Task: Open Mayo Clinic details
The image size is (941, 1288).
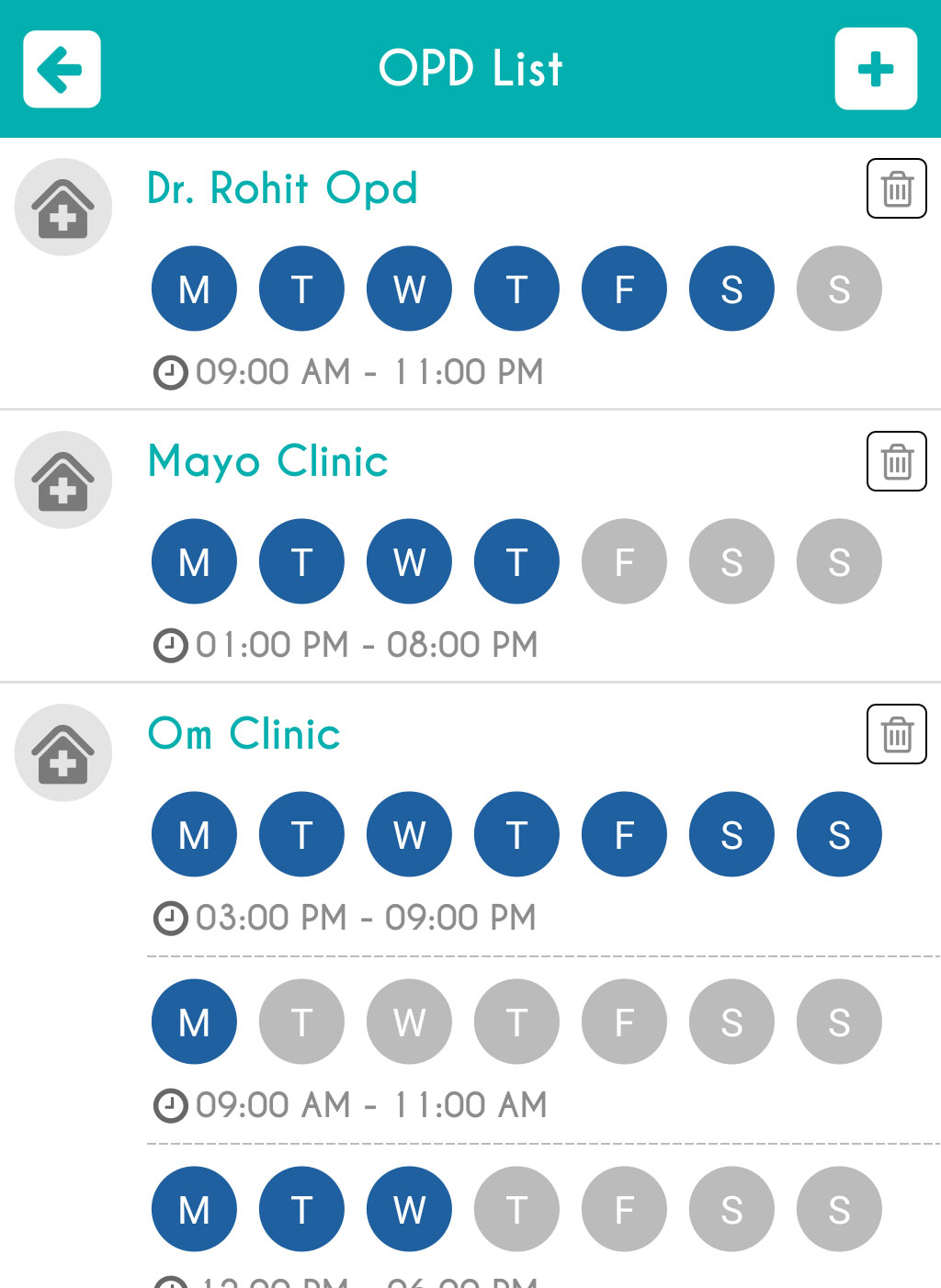Action: click(267, 461)
